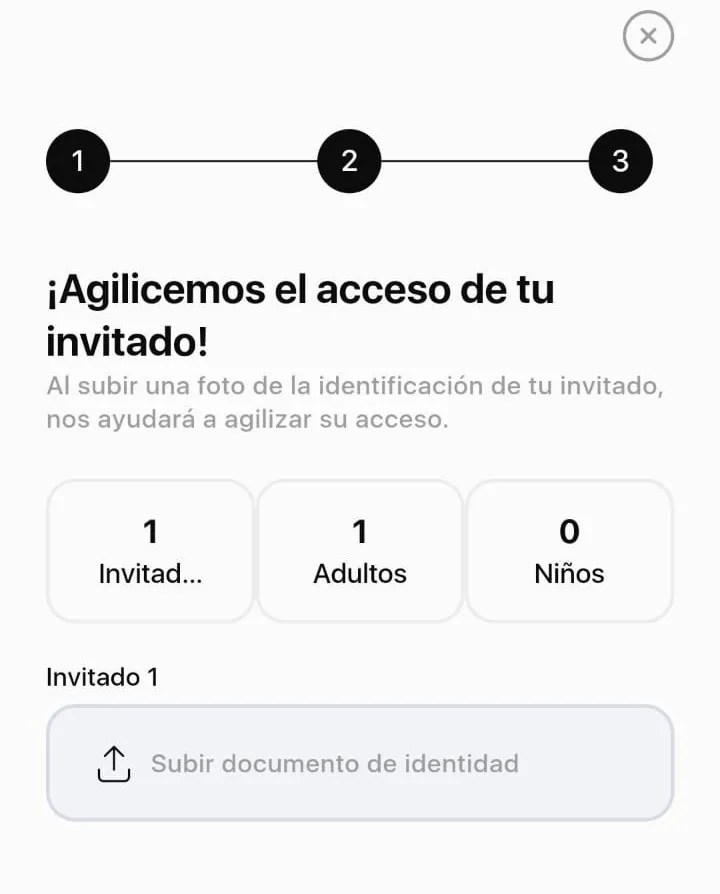Image resolution: width=720 pixels, height=894 pixels.
Task: Jump to step 2 indicator
Action: click(349, 161)
